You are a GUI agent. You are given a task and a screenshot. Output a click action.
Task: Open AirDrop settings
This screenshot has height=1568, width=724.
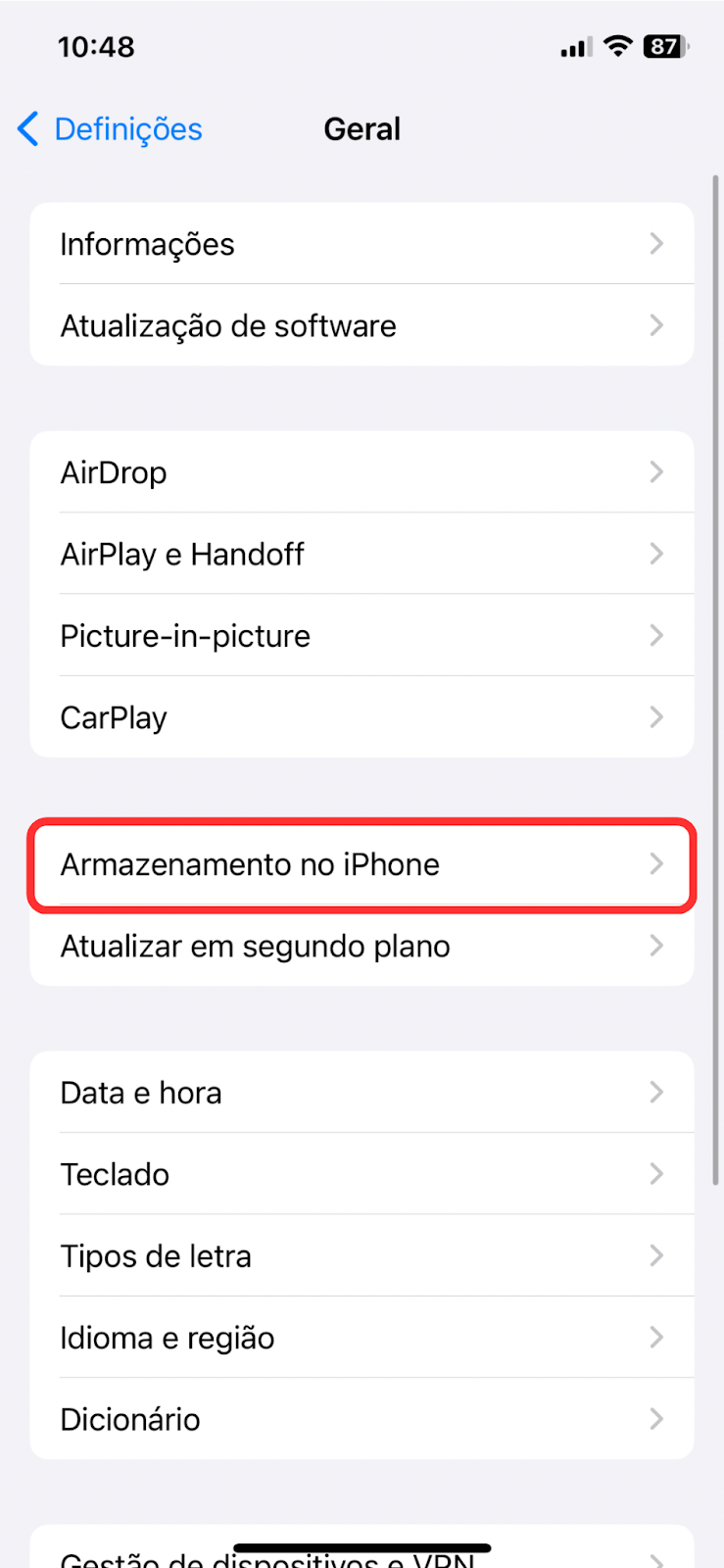click(362, 472)
